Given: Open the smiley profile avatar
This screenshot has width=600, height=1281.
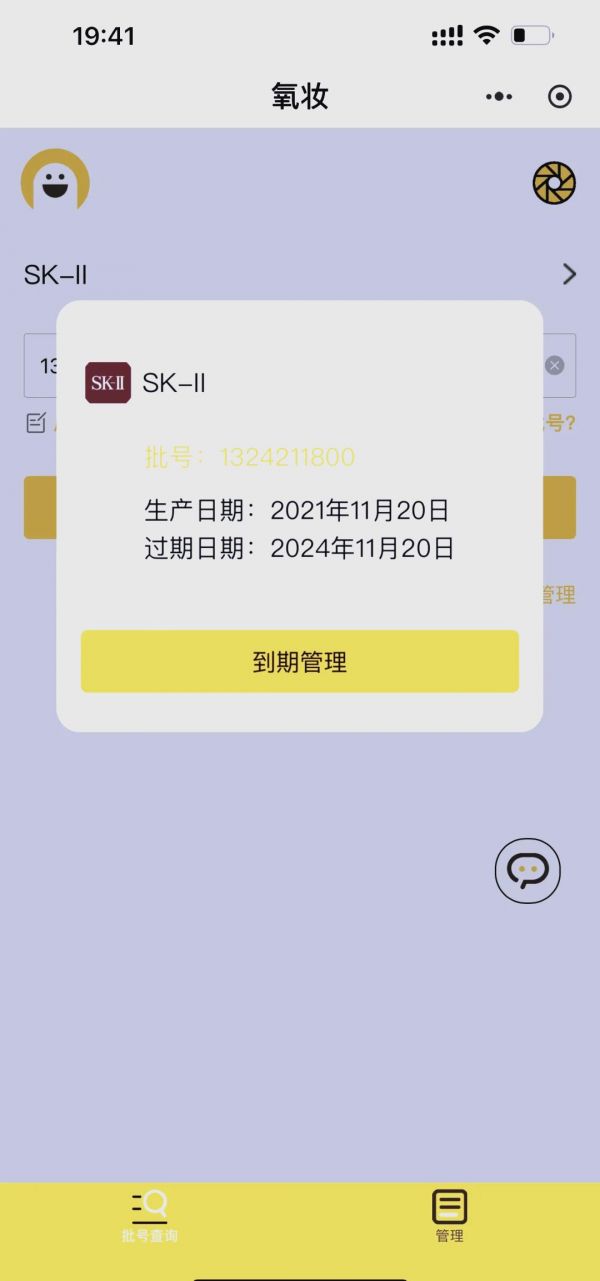Looking at the screenshot, I should coord(55,182).
